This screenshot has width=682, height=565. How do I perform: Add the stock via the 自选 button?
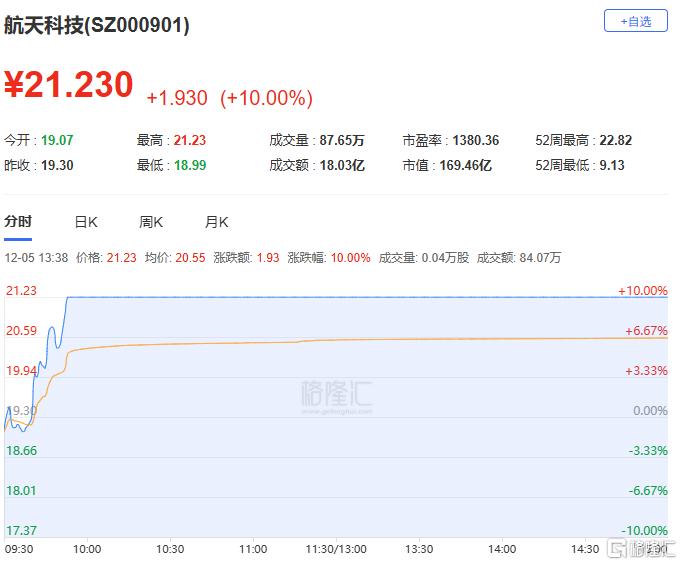point(635,21)
